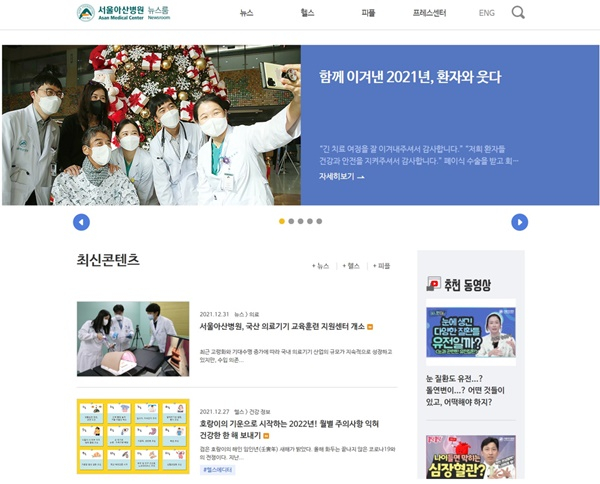Open the 피플 menu in top navigation

(x=368, y=13)
